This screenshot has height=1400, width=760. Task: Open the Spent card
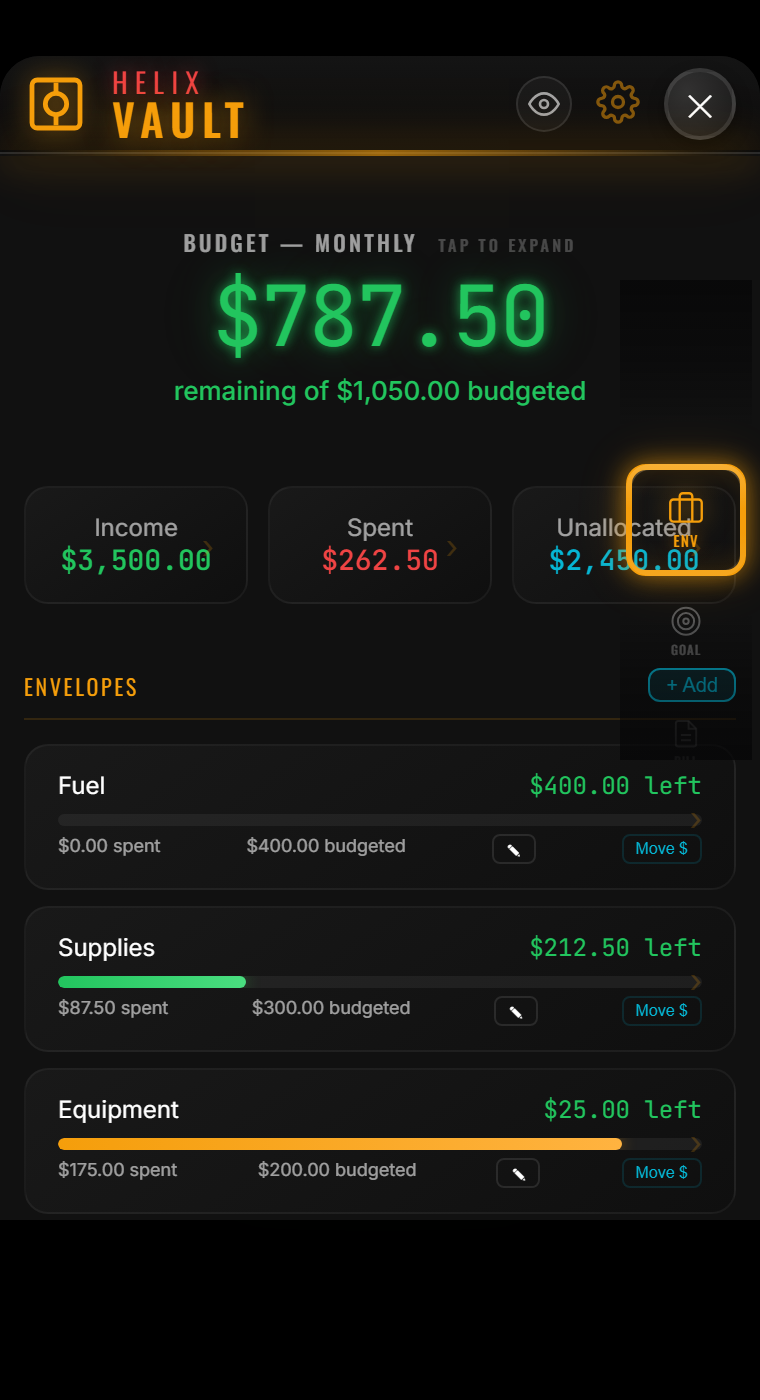[x=380, y=545]
